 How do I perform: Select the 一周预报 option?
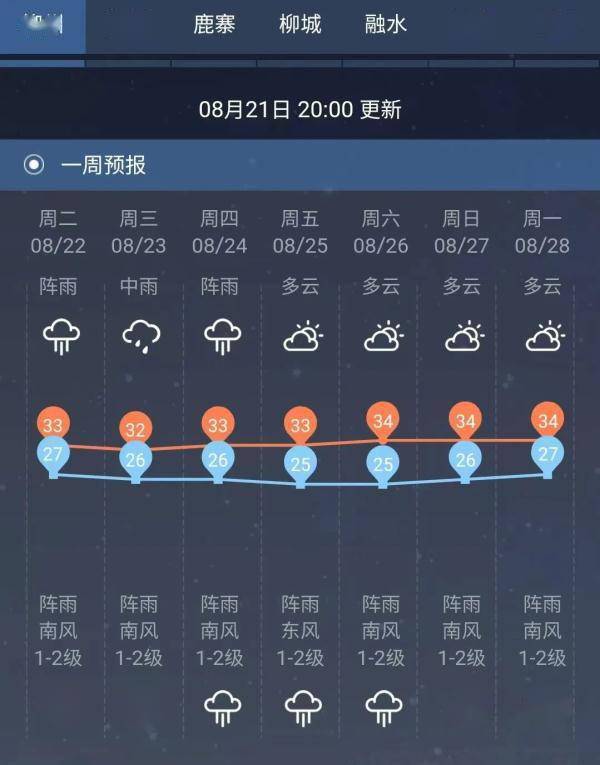click(35, 165)
